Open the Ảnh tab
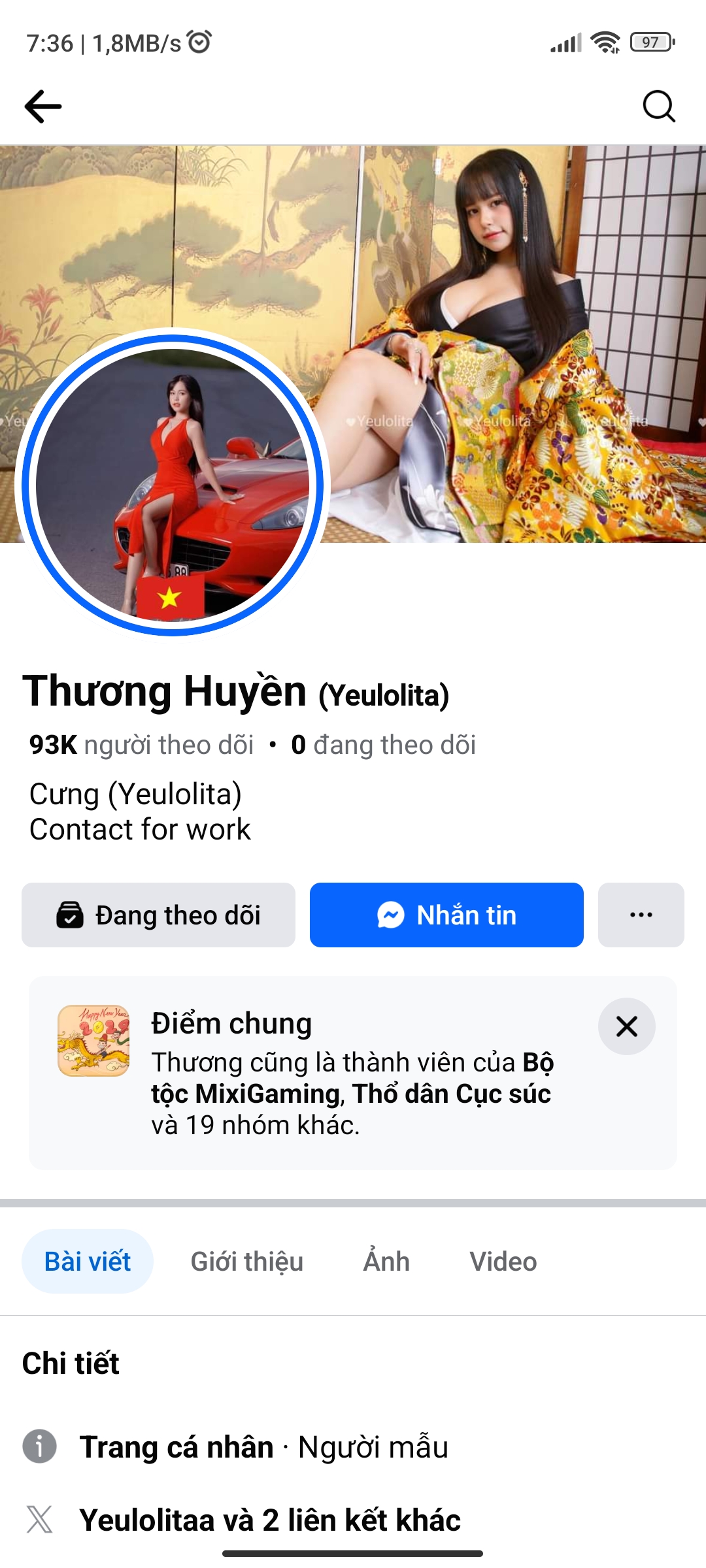The width and height of the screenshot is (706, 1568). [386, 1261]
